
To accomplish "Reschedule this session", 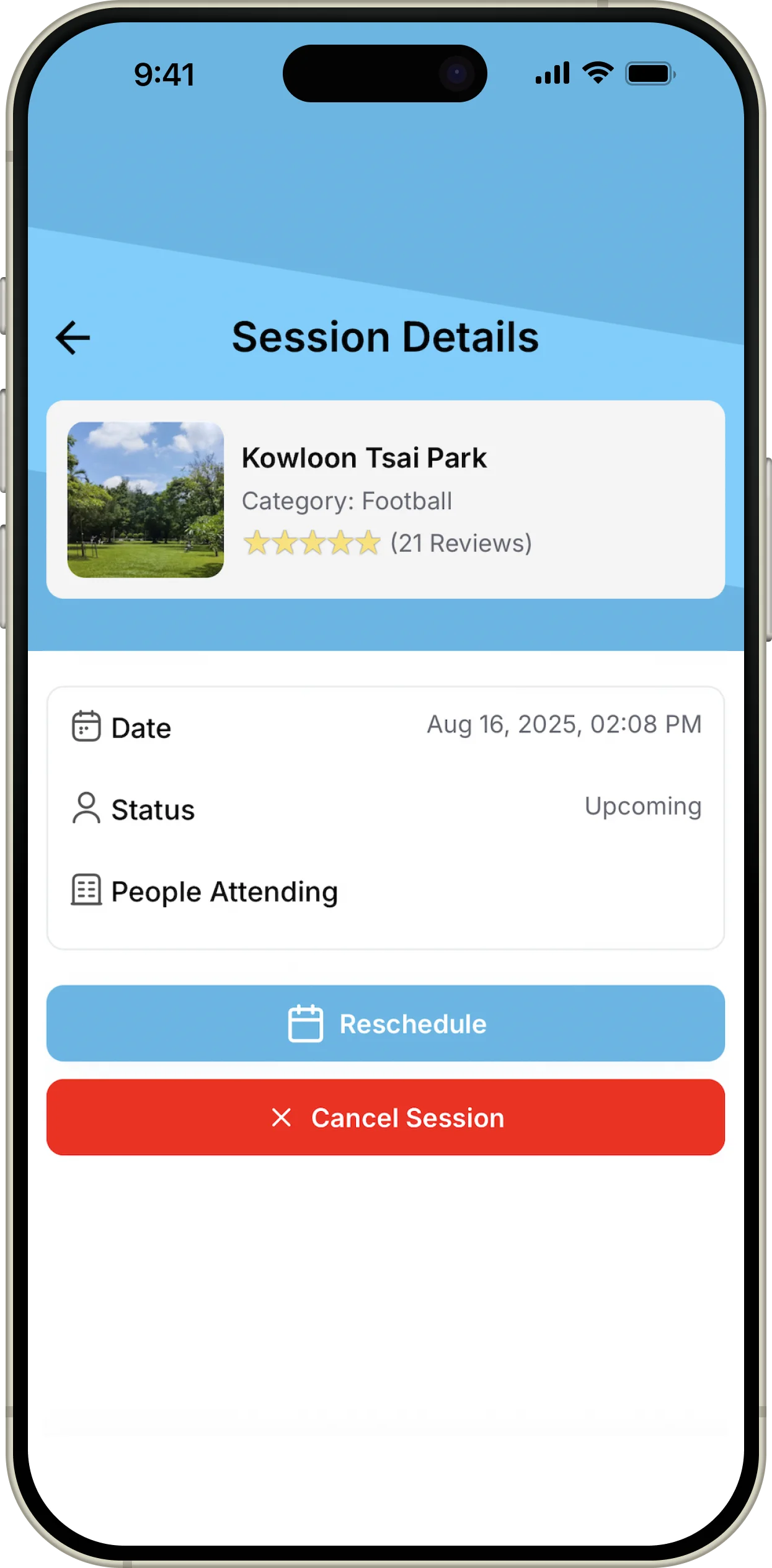I will (385, 1023).
